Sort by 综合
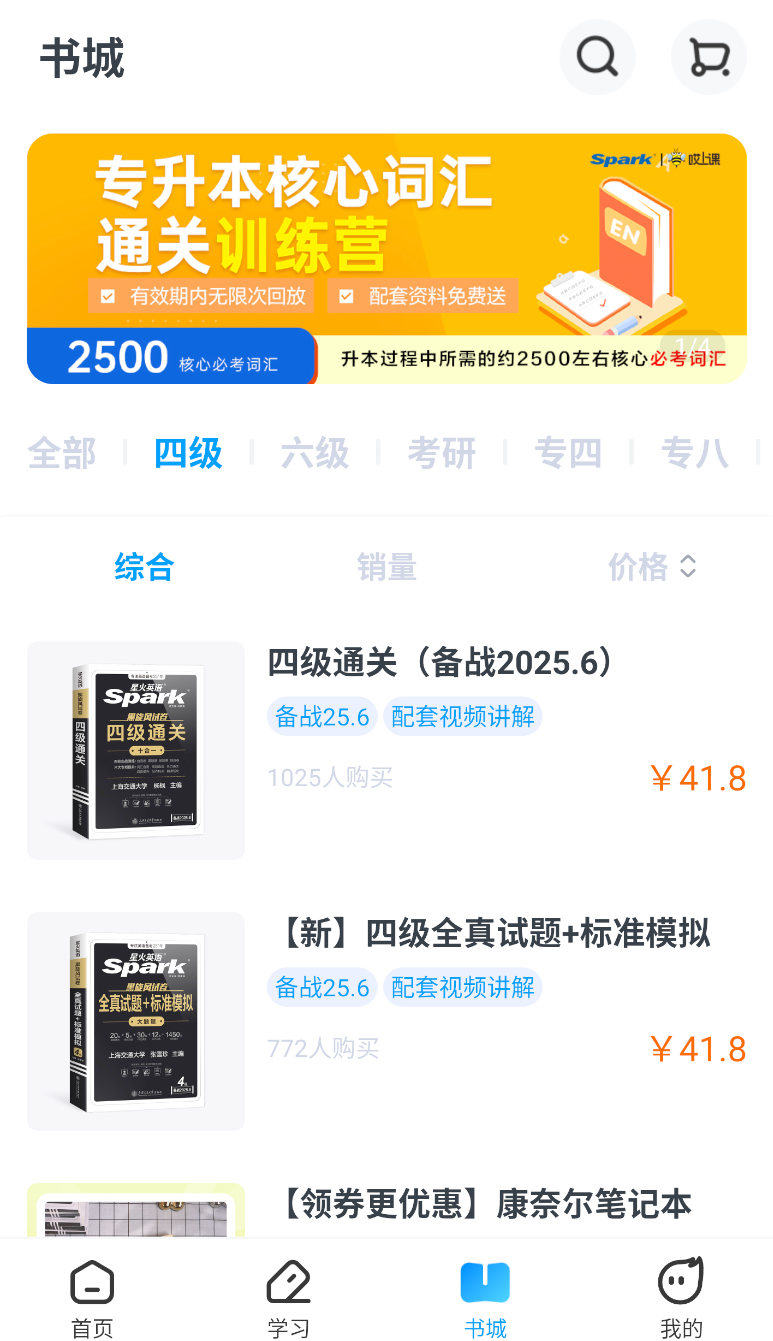773x1341 pixels. (x=144, y=567)
